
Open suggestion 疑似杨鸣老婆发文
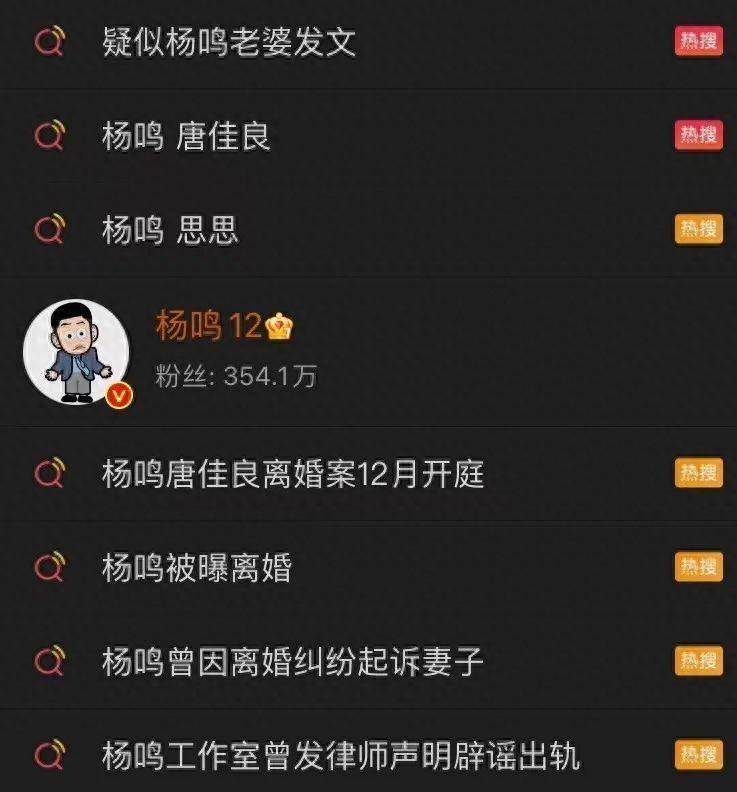pyautogui.click(x=229, y=43)
